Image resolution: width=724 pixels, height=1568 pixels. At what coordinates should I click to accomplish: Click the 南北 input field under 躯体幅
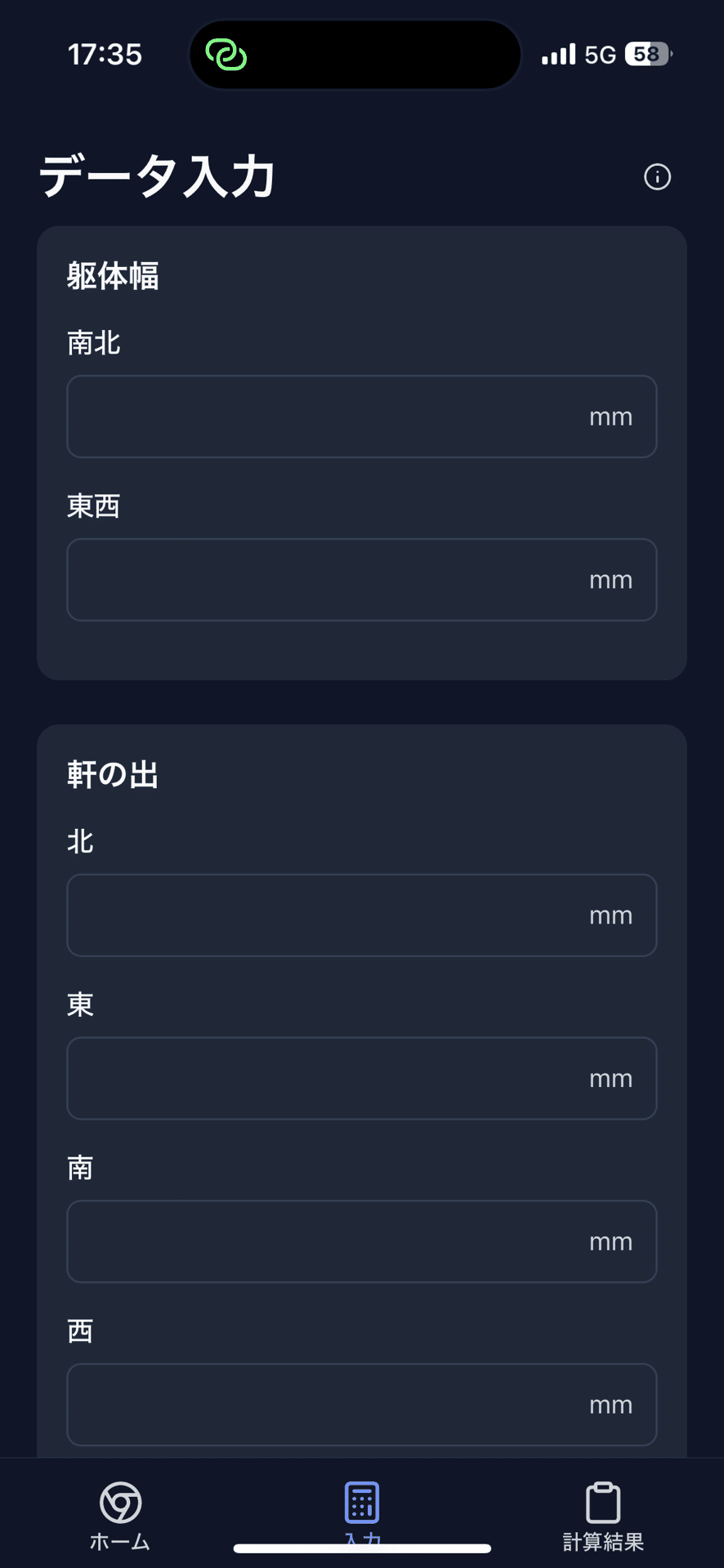pyautogui.click(x=362, y=416)
